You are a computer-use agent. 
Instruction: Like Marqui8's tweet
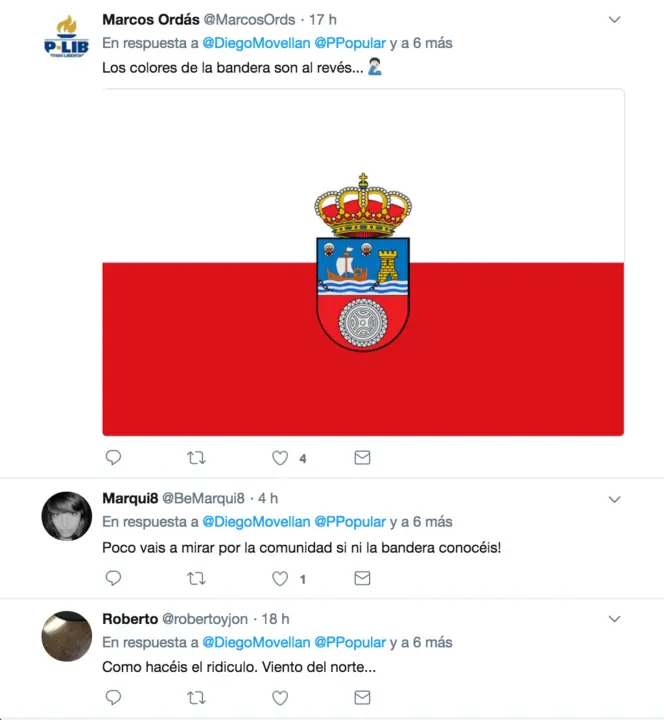point(281,578)
